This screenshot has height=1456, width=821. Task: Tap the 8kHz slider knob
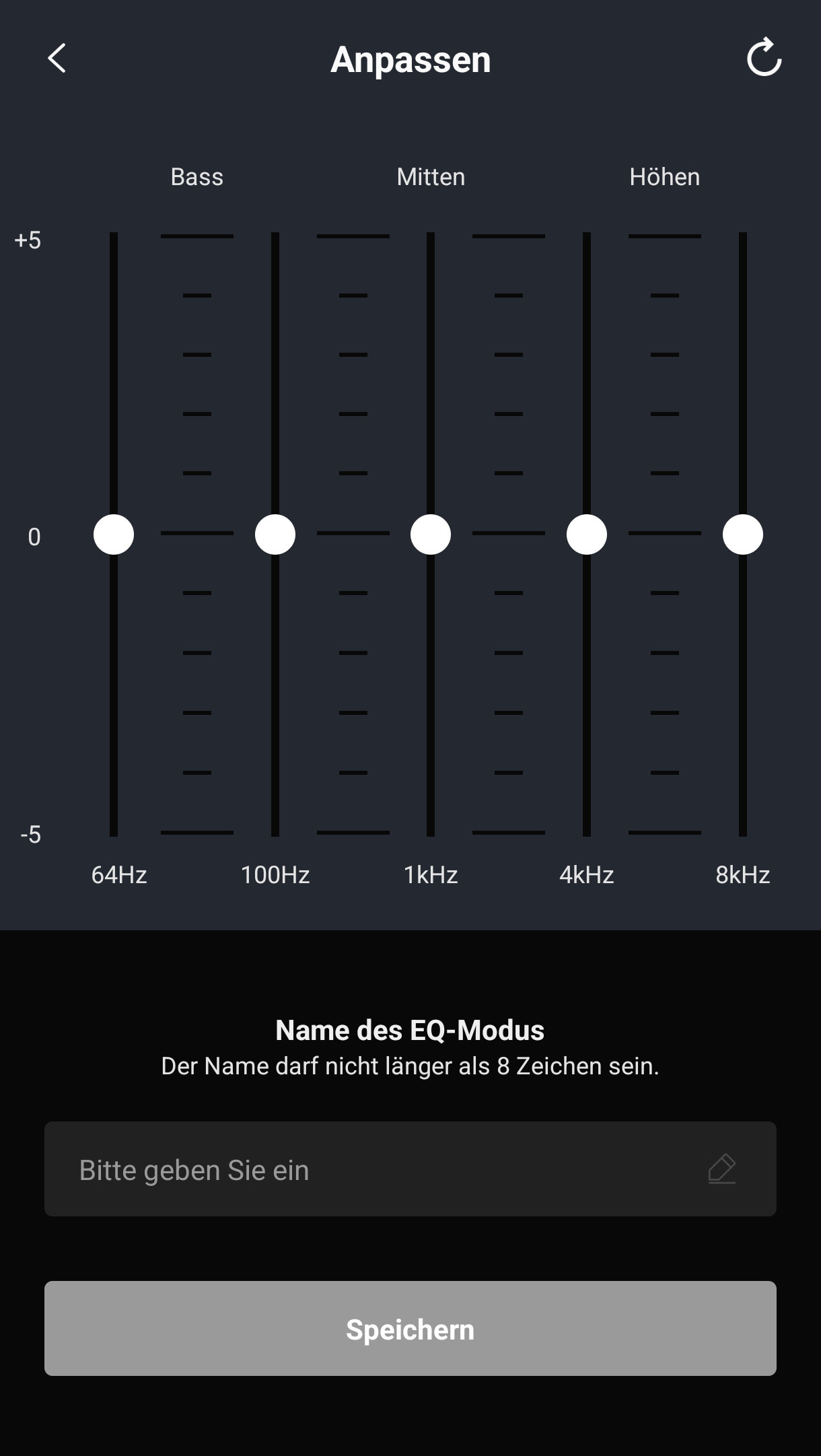[x=743, y=534]
